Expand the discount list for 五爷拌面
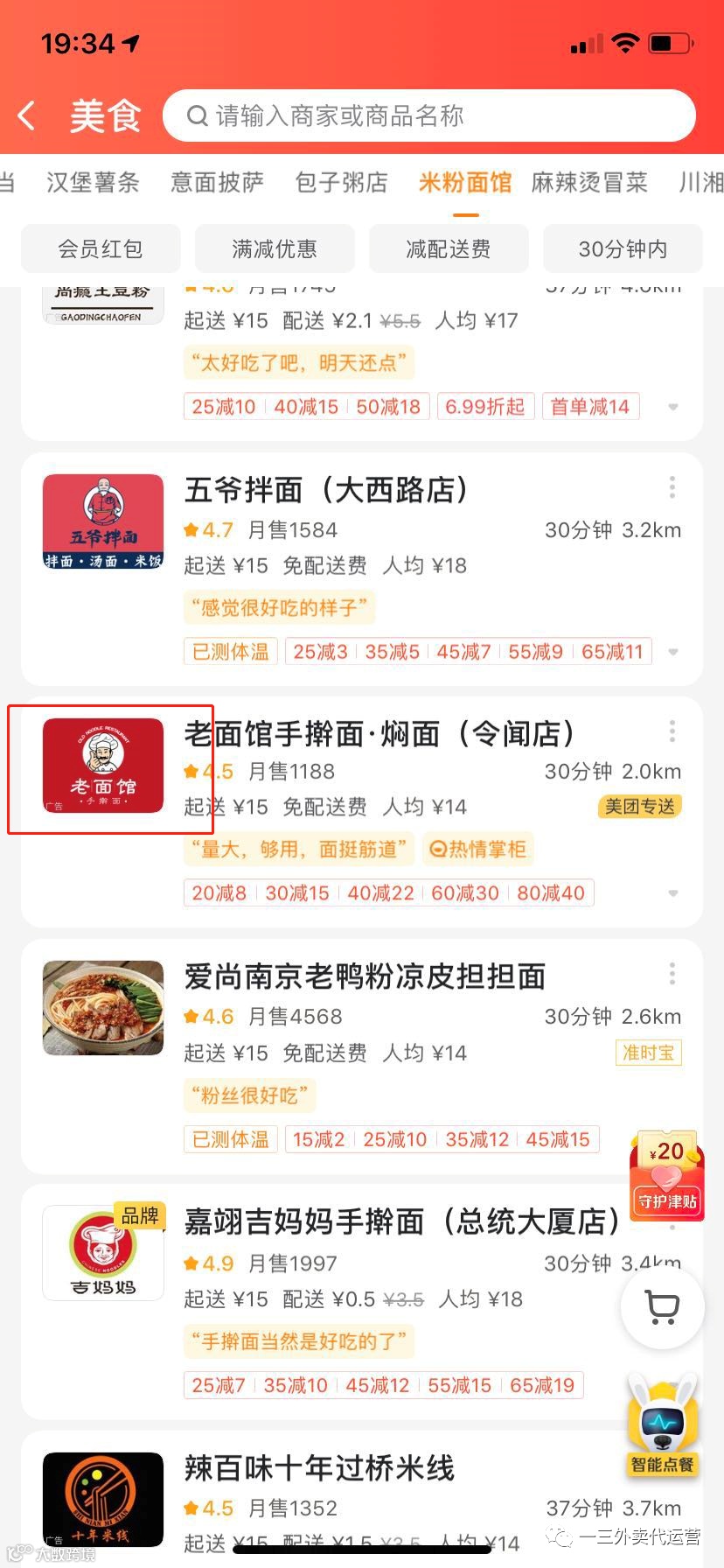Image resolution: width=724 pixels, height=1568 pixels. pos(672,652)
